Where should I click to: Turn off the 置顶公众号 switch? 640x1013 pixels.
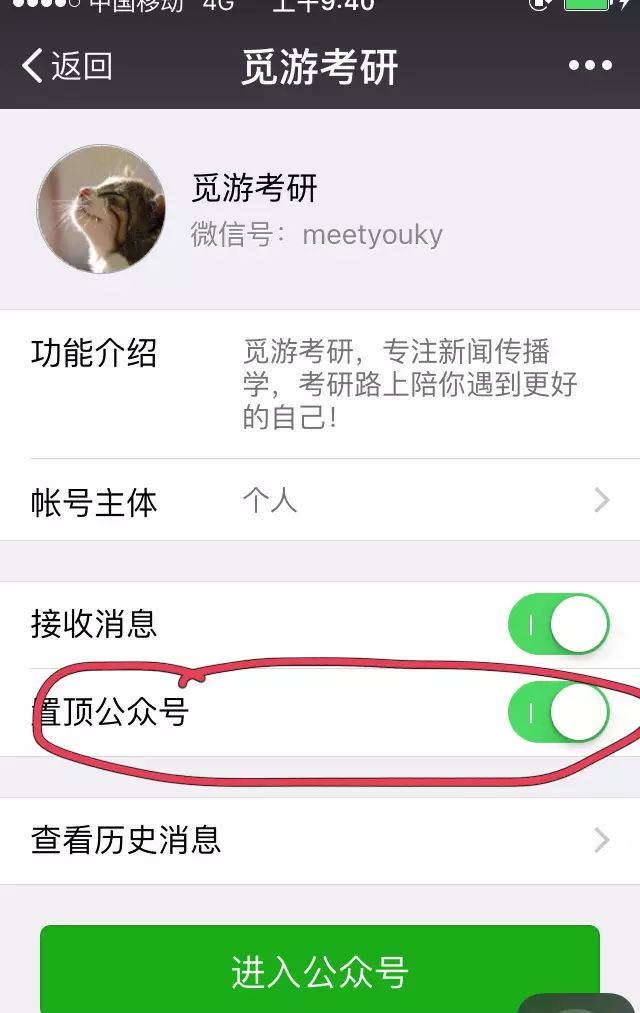(x=559, y=713)
